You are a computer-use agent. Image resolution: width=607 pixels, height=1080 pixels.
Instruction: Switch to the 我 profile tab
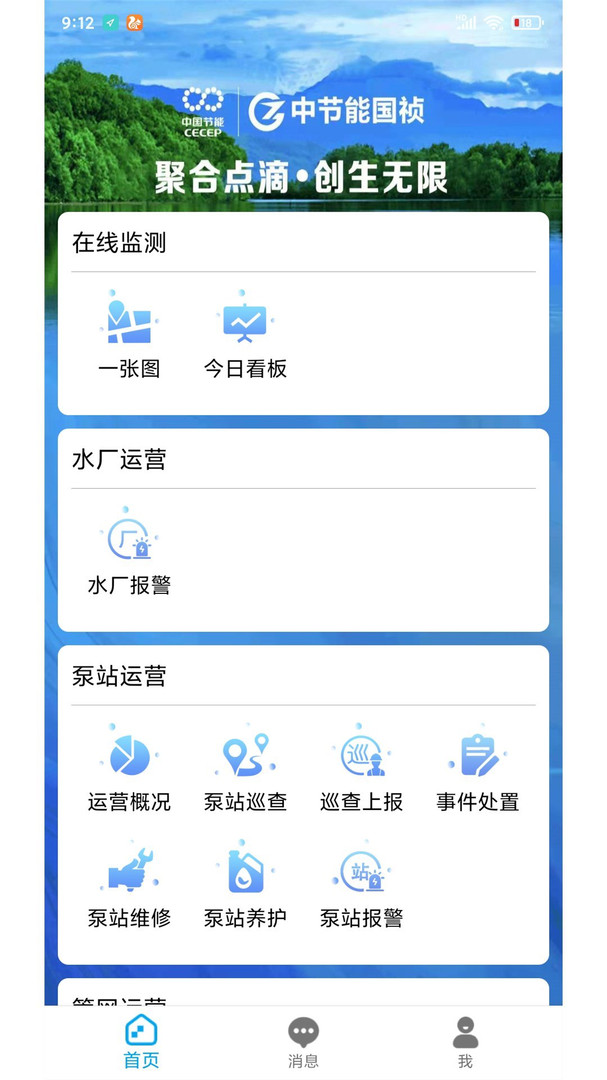click(x=465, y=1042)
